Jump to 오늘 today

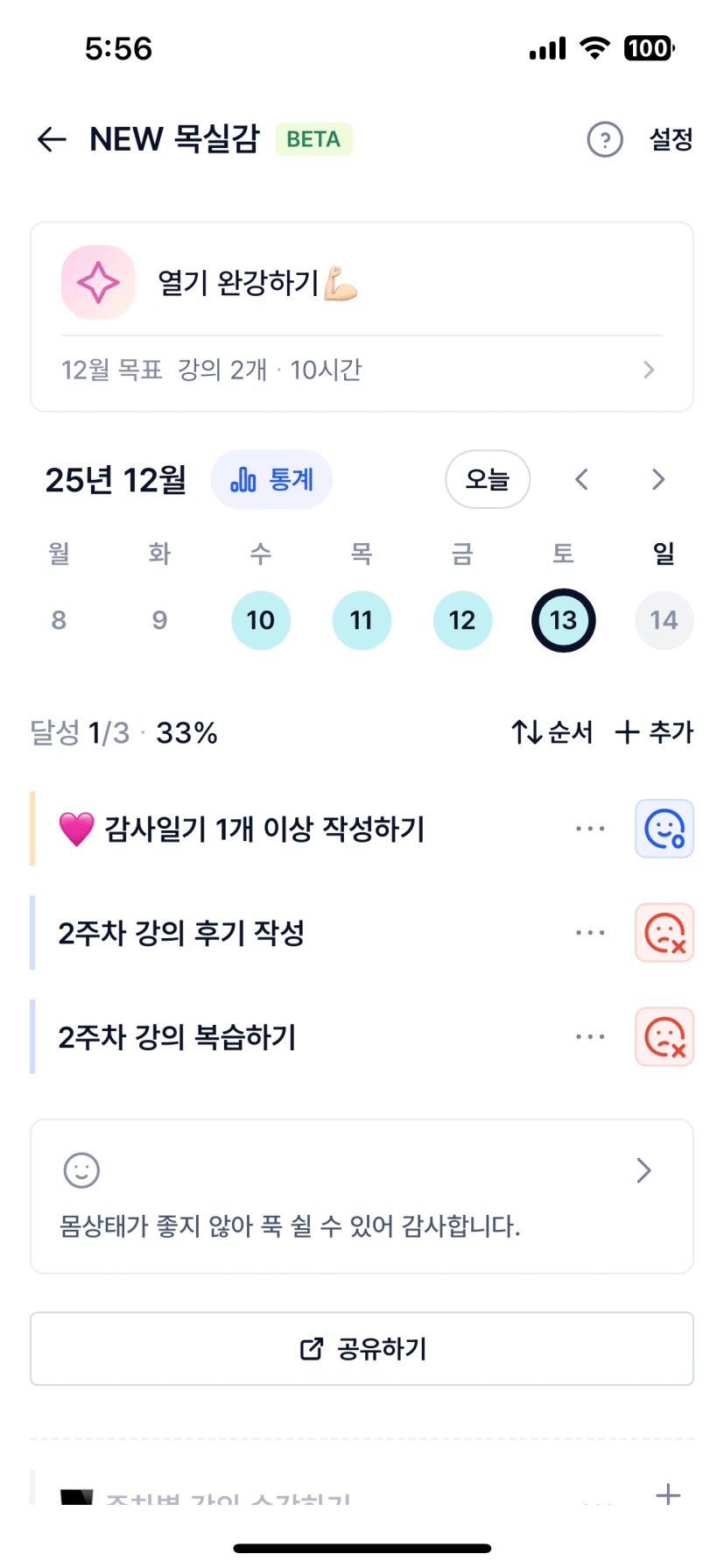(x=488, y=479)
